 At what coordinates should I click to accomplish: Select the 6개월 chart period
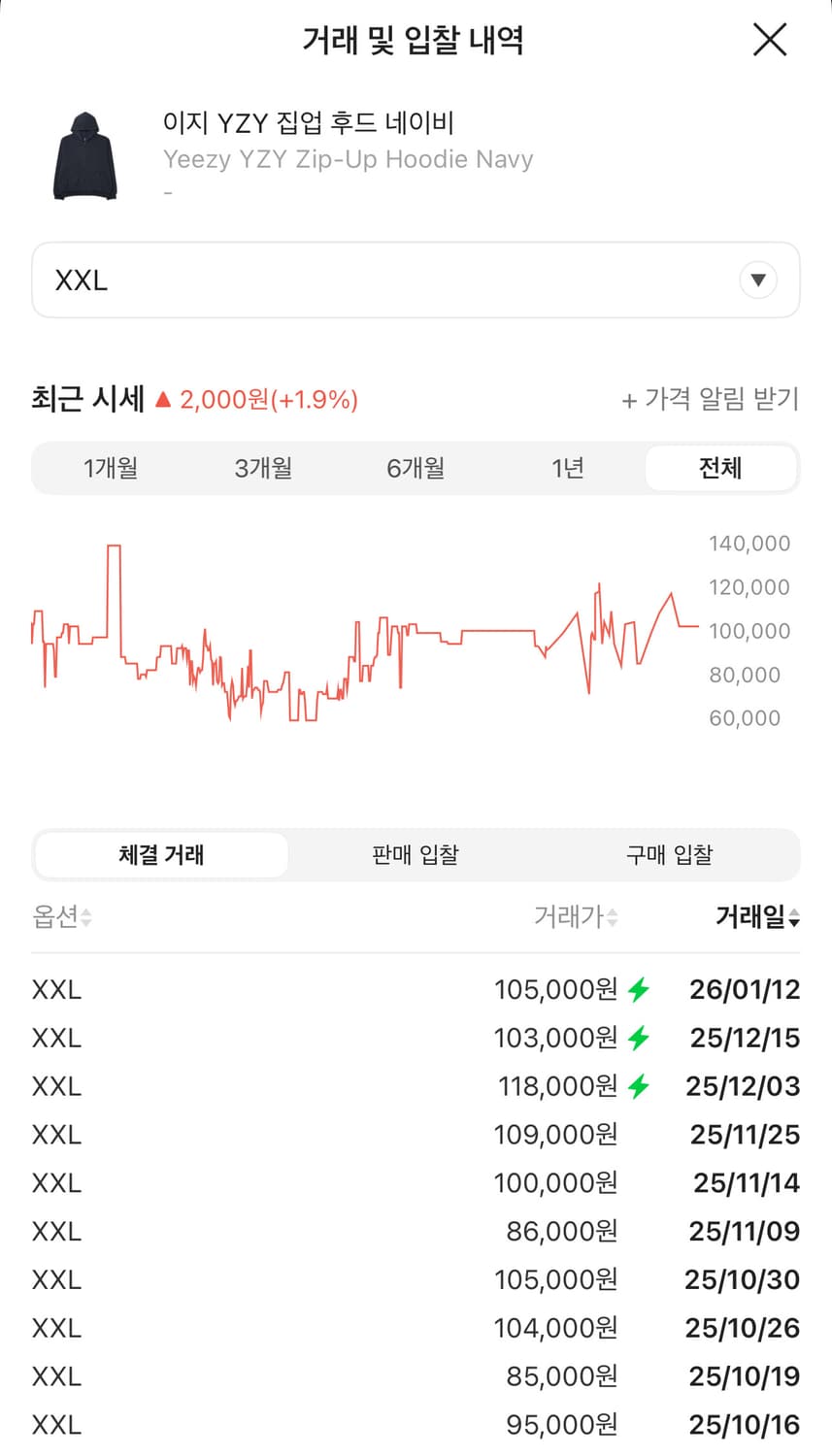click(416, 468)
